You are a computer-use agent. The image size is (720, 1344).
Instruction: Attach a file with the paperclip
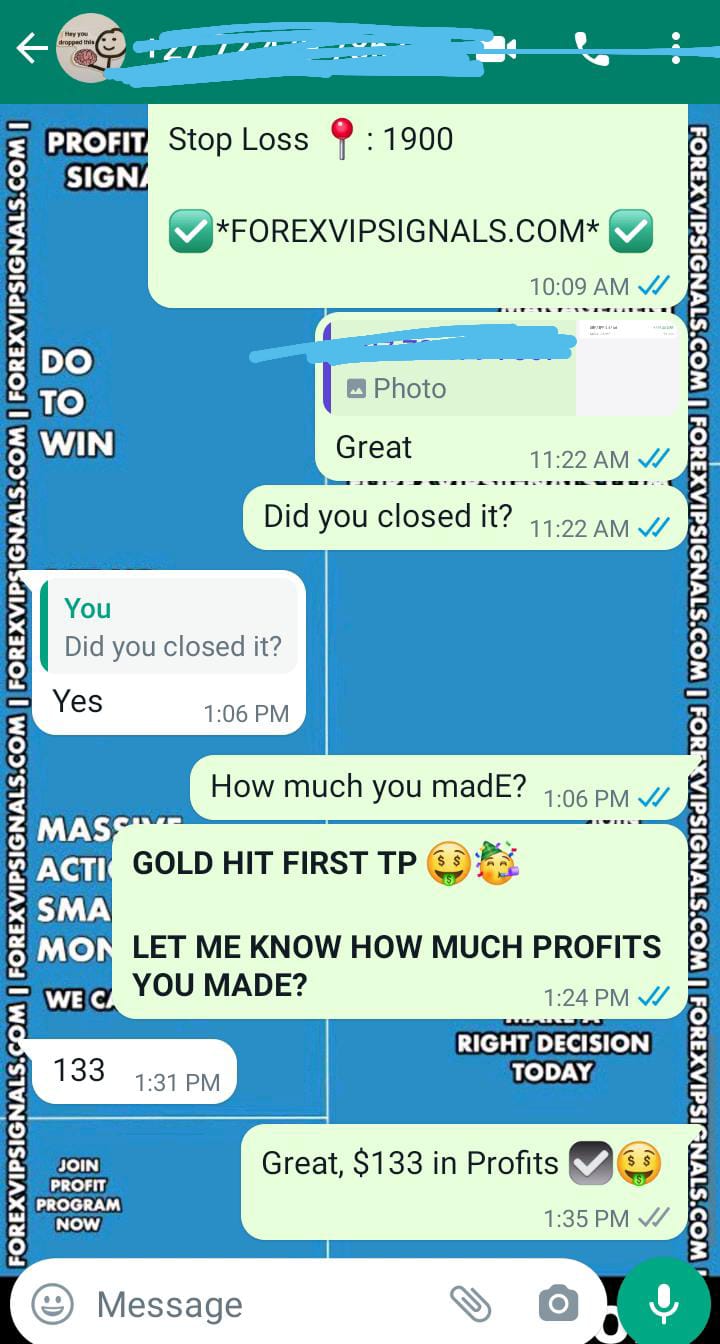pyautogui.click(x=470, y=1304)
